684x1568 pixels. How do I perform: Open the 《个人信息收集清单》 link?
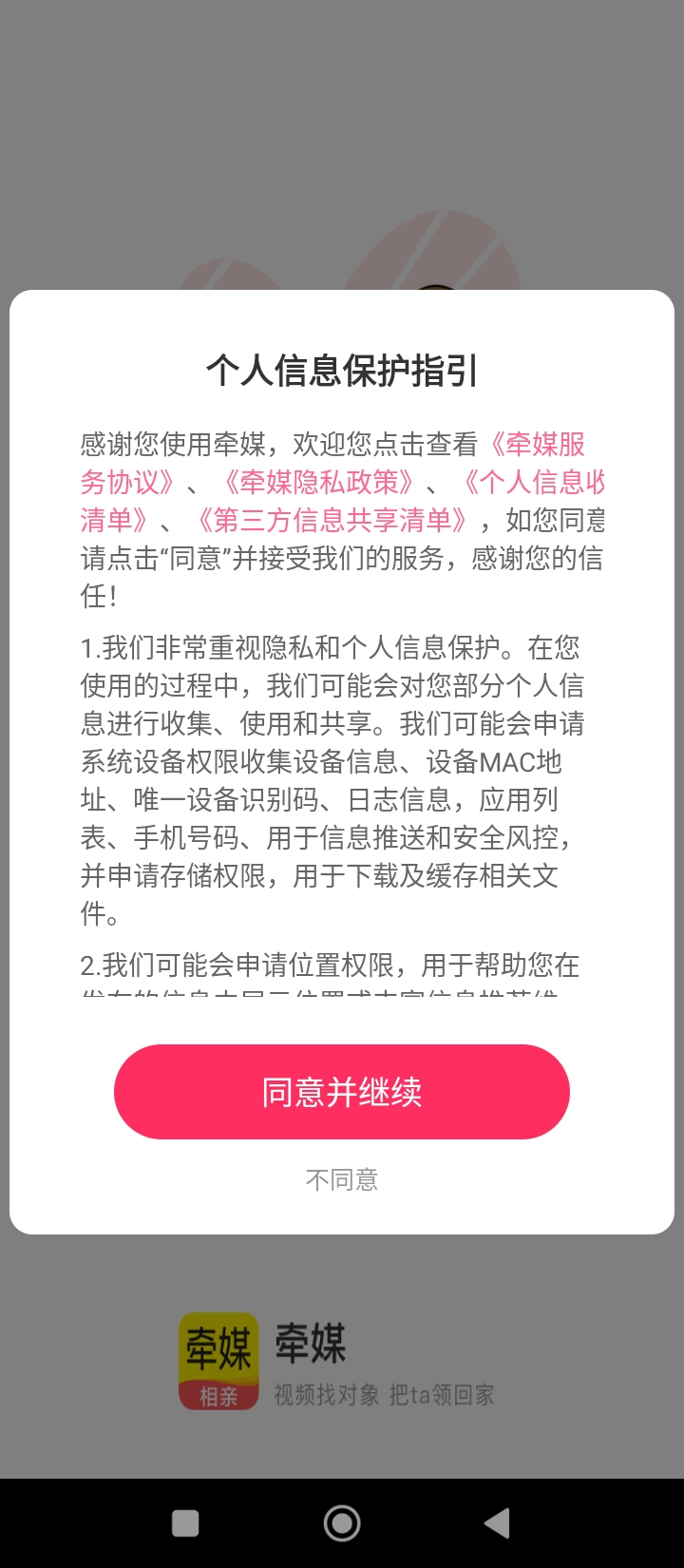click(x=532, y=483)
